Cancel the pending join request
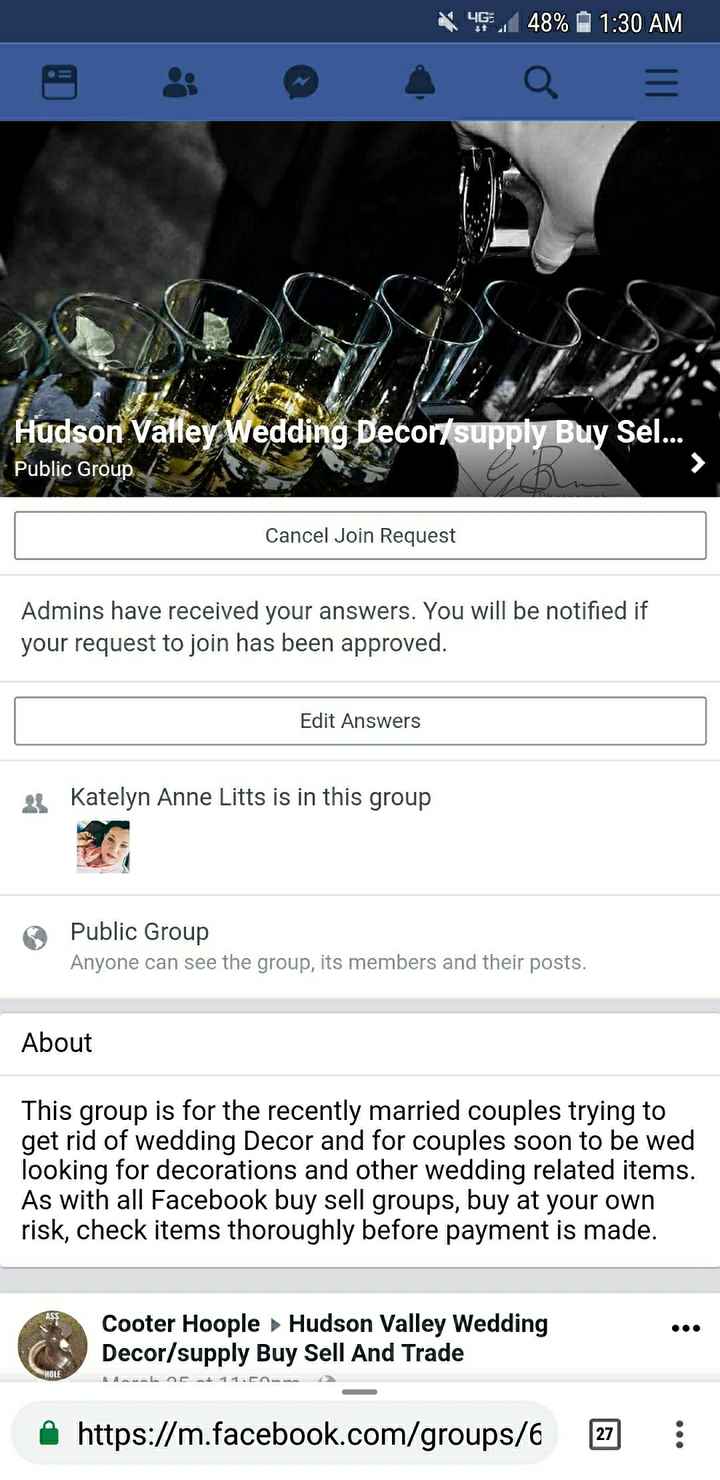720x1480 pixels. (x=360, y=535)
